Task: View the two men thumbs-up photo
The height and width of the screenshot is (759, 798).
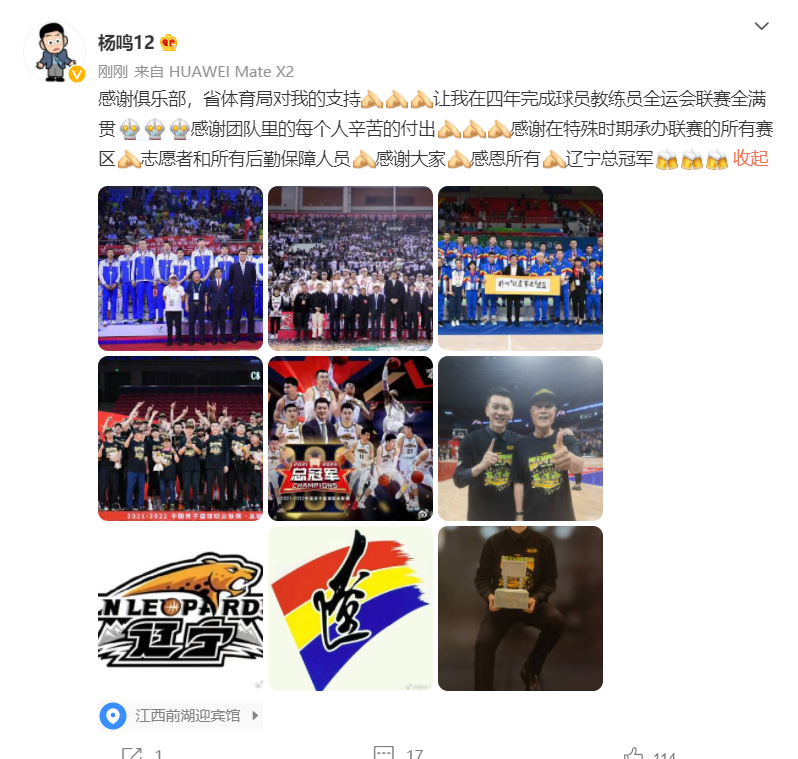Action: coord(520,438)
